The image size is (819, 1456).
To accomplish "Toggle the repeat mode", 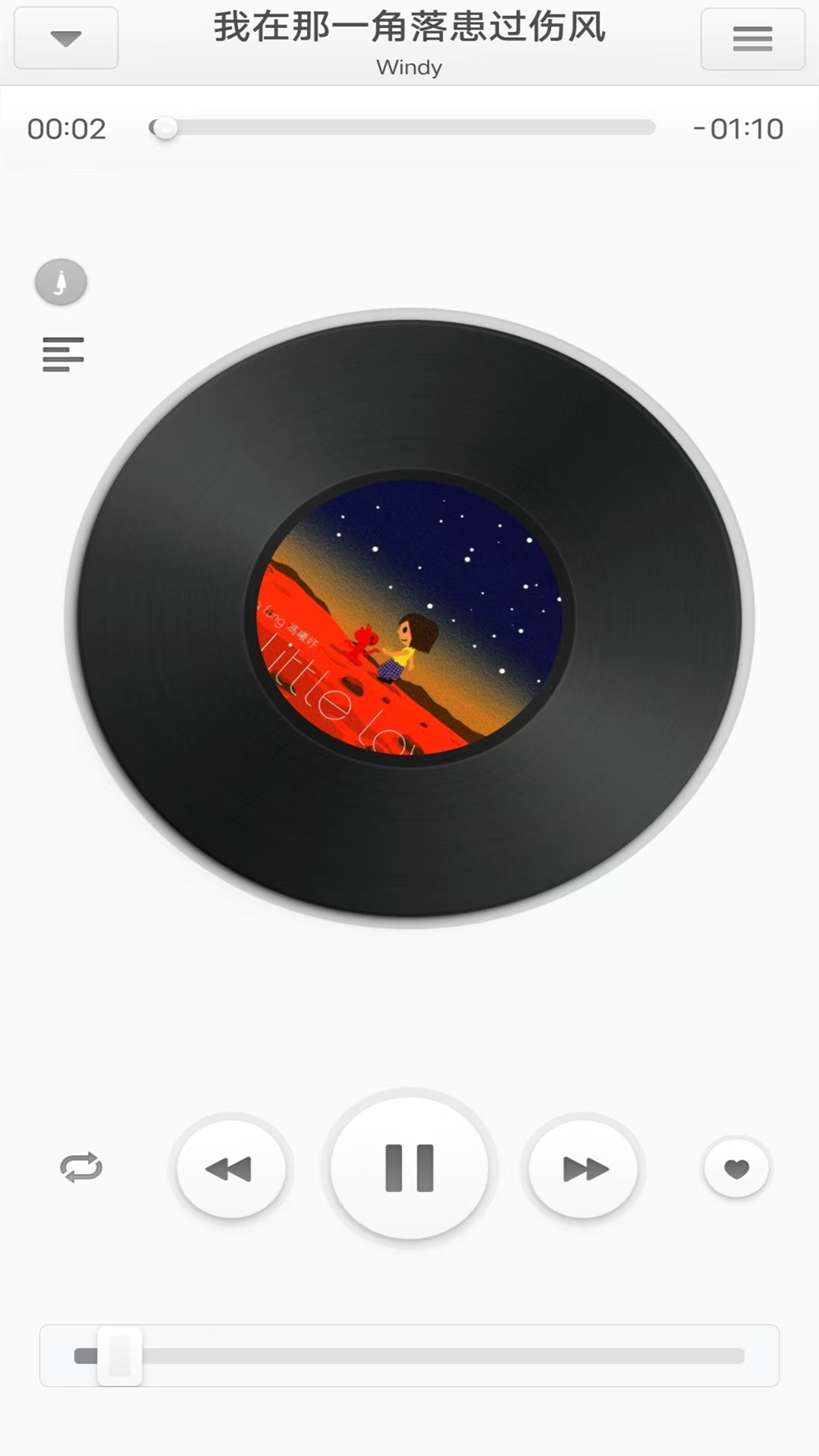I will [81, 1168].
